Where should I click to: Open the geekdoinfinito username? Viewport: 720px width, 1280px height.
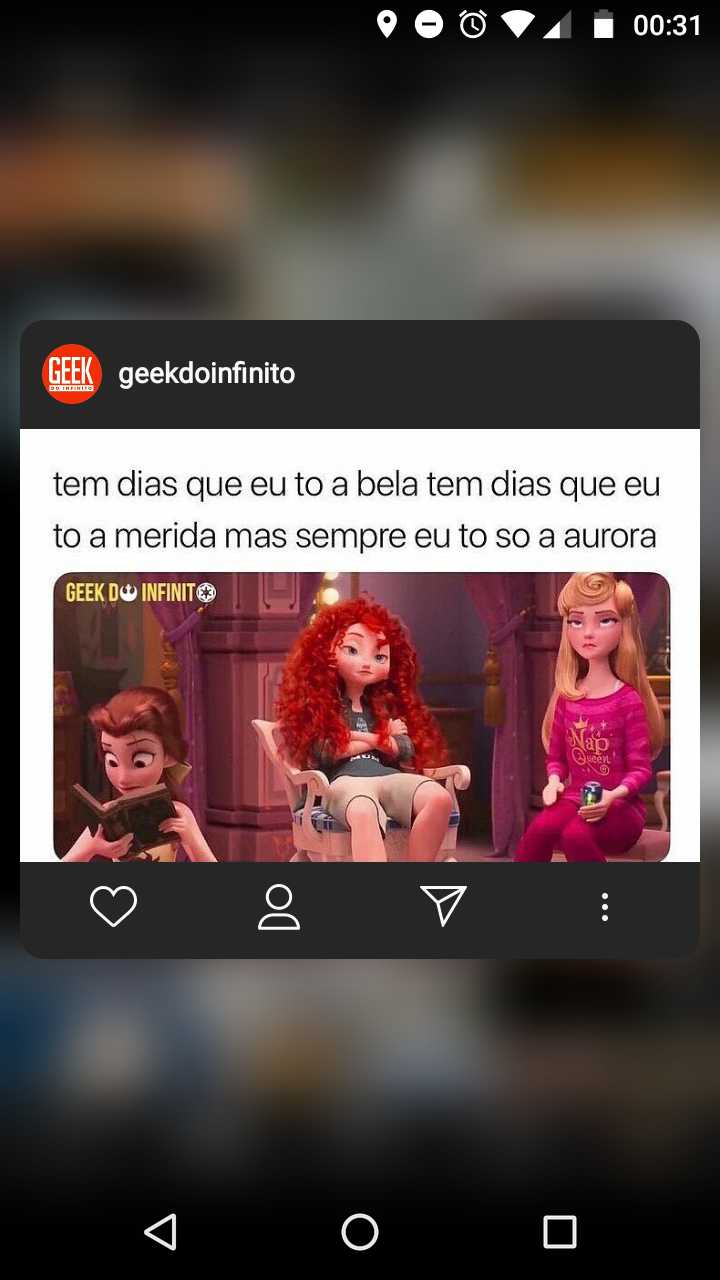(206, 374)
